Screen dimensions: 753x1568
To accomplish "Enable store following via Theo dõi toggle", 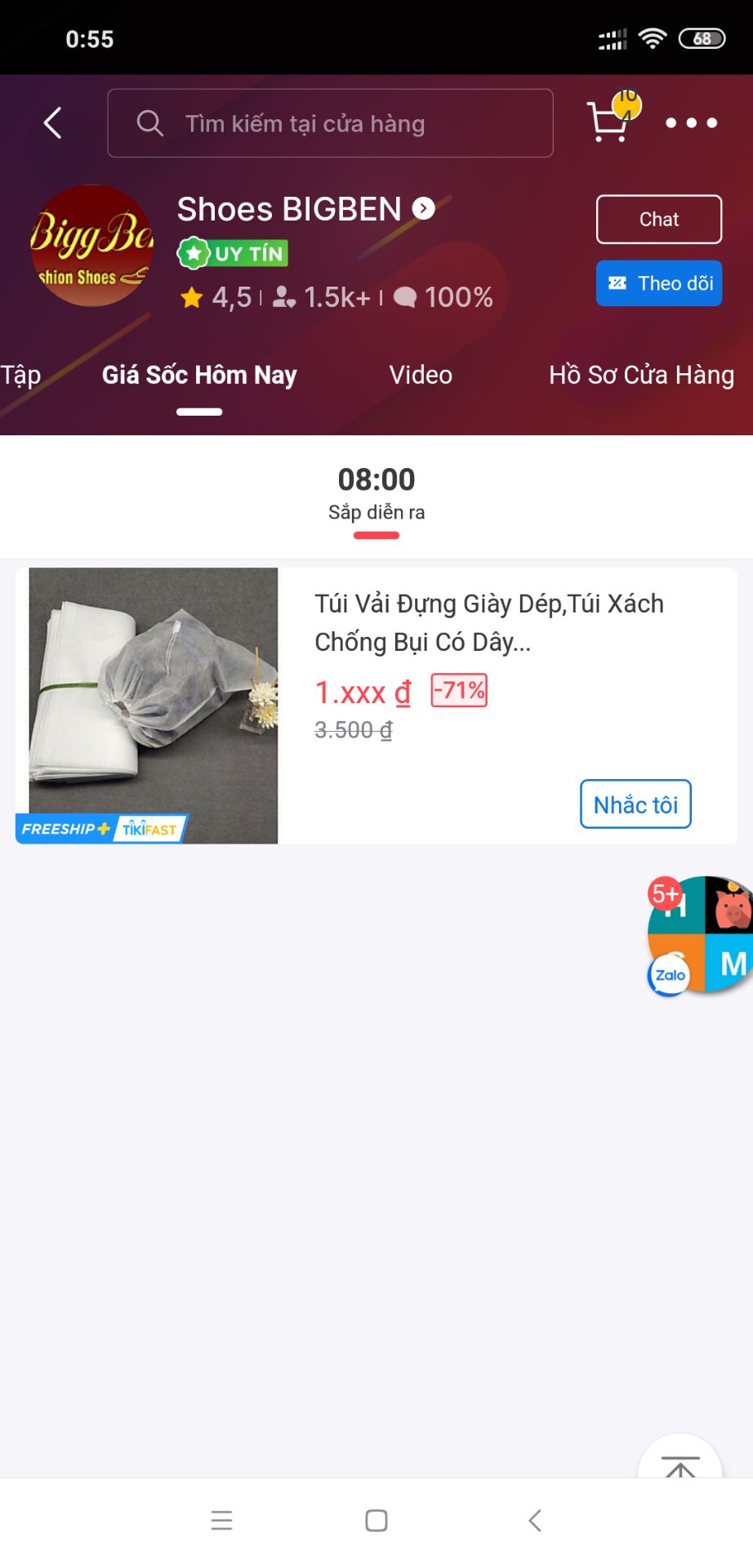I will click(658, 283).
